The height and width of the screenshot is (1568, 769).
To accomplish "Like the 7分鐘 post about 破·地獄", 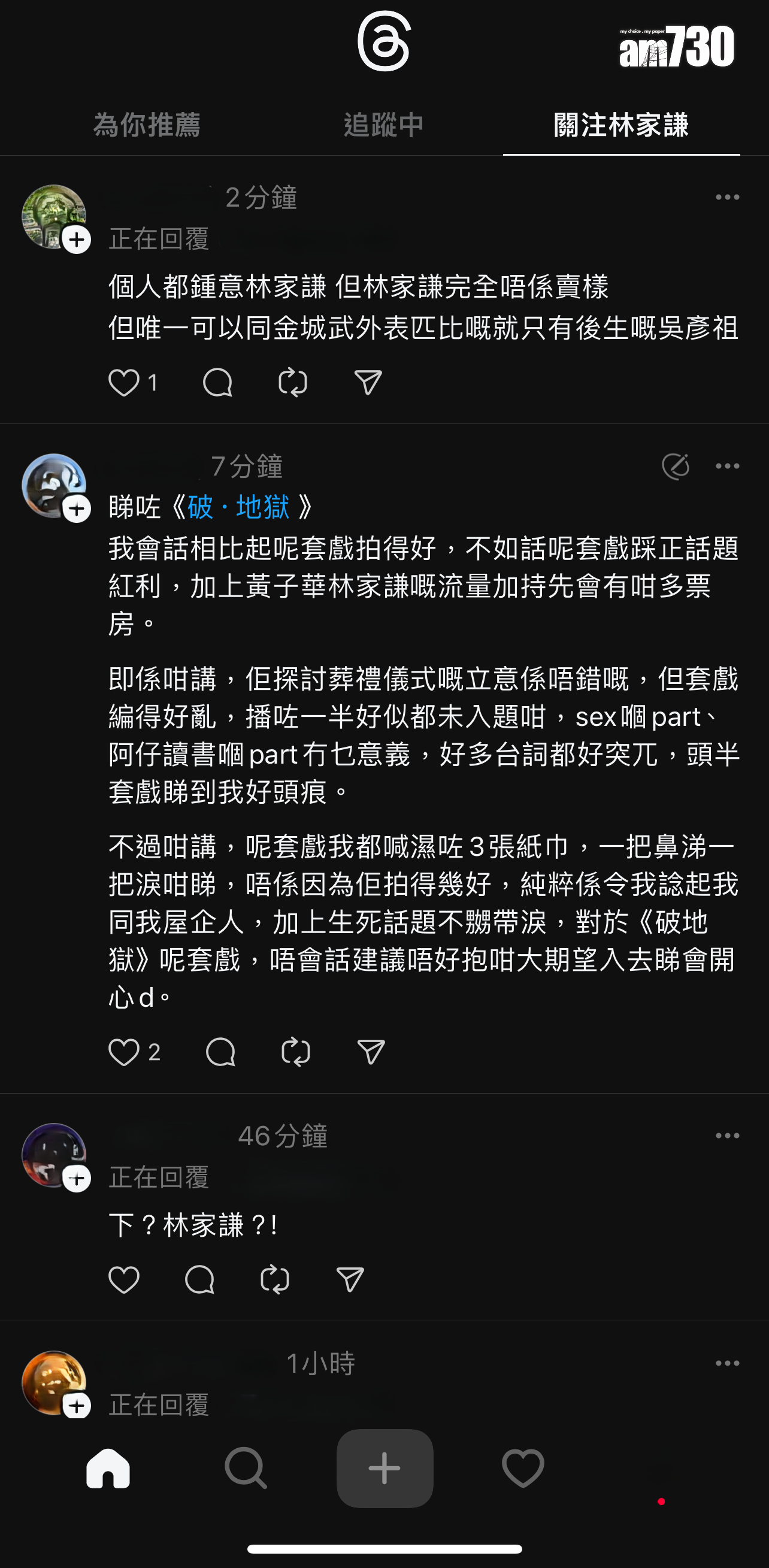I will 123,1052.
